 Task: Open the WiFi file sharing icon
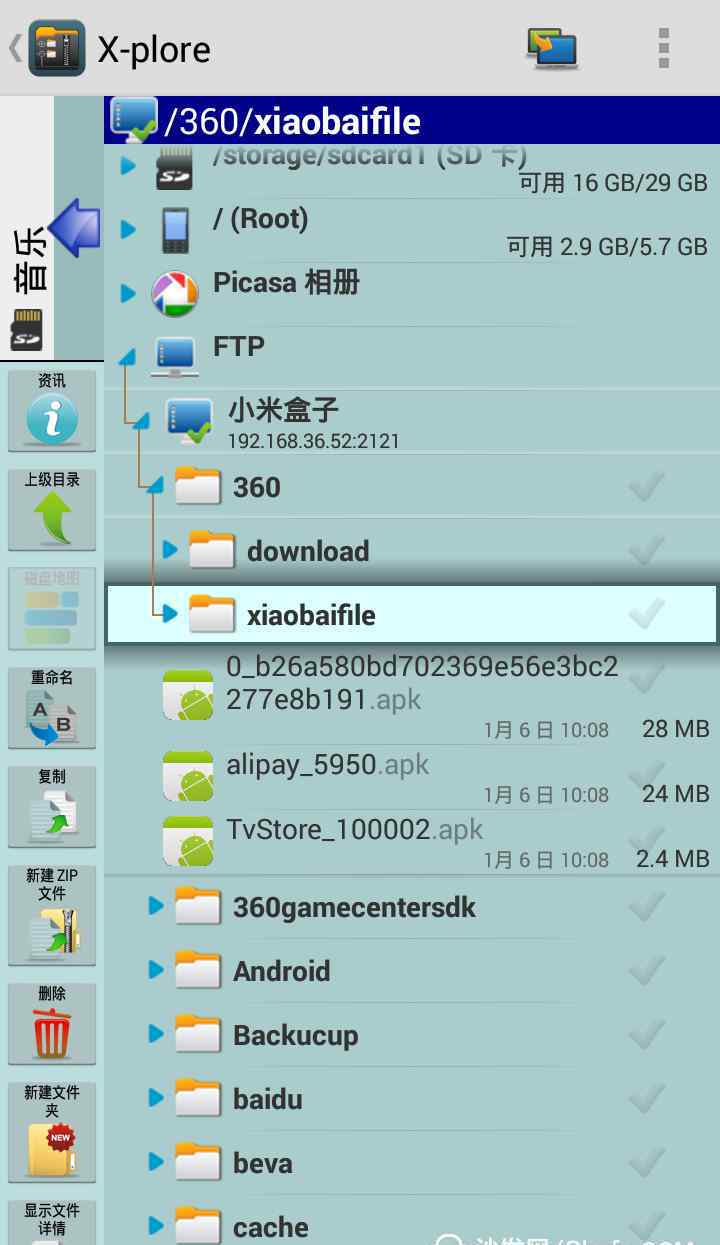coord(552,48)
